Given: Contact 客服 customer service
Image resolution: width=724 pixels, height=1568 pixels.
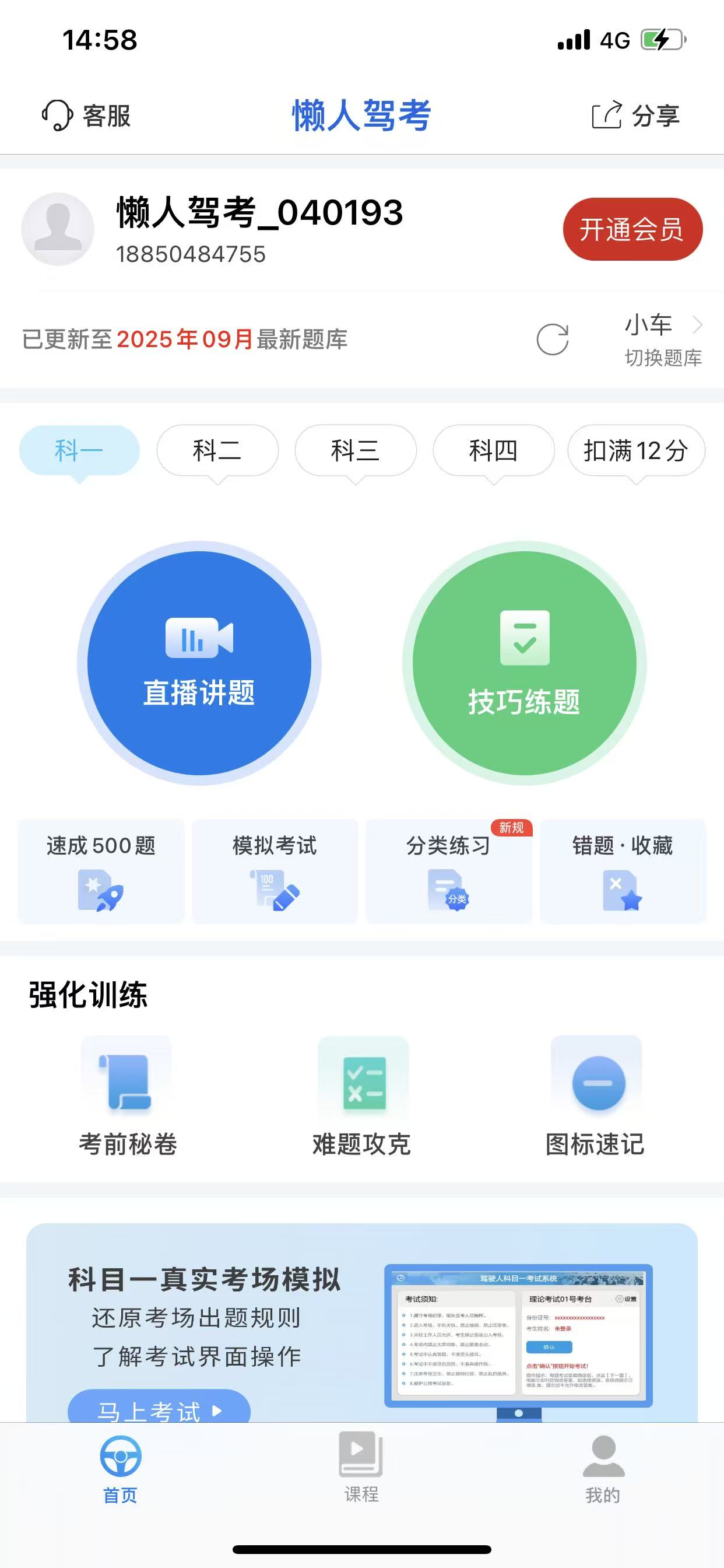Looking at the screenshot, I should point(86,116).
